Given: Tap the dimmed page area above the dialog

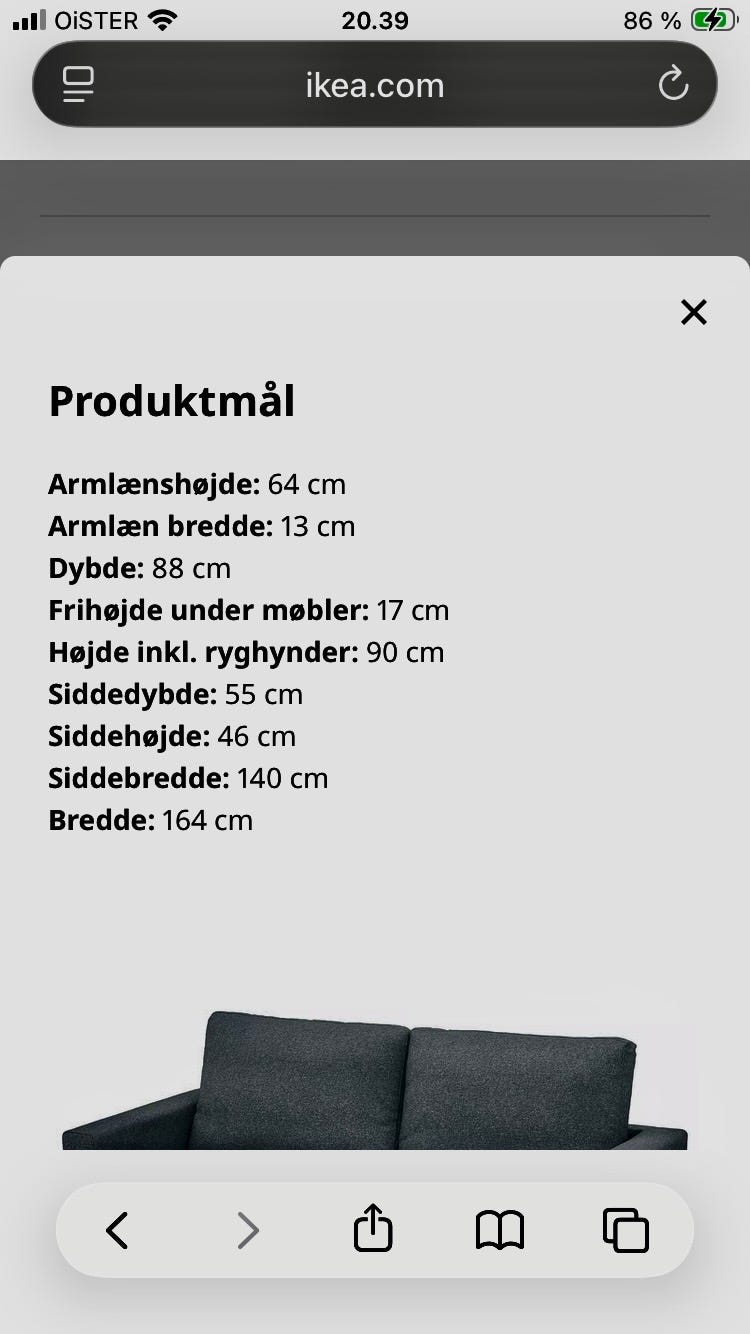Looking at the screenshot, I should (374, 200).
